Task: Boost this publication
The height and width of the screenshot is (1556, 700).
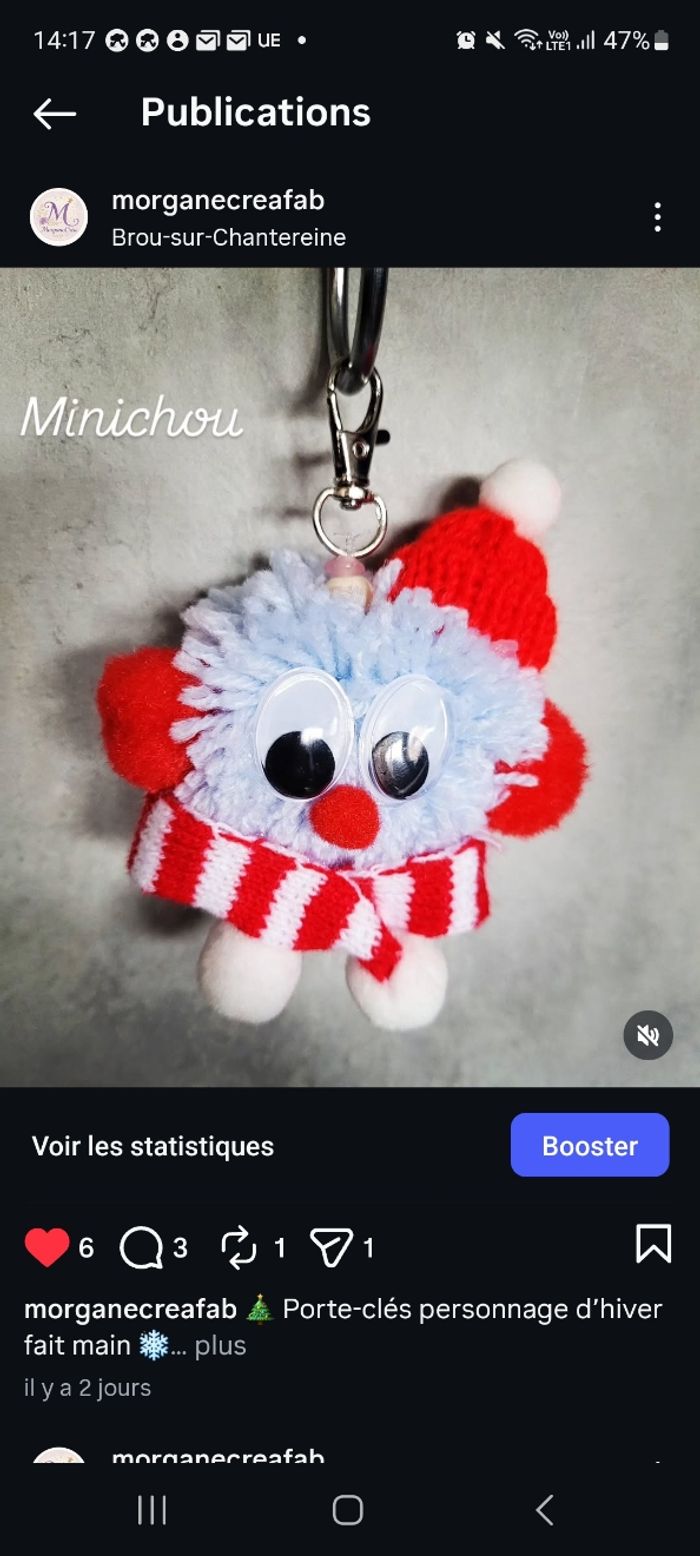Action: pos(589,1146)
